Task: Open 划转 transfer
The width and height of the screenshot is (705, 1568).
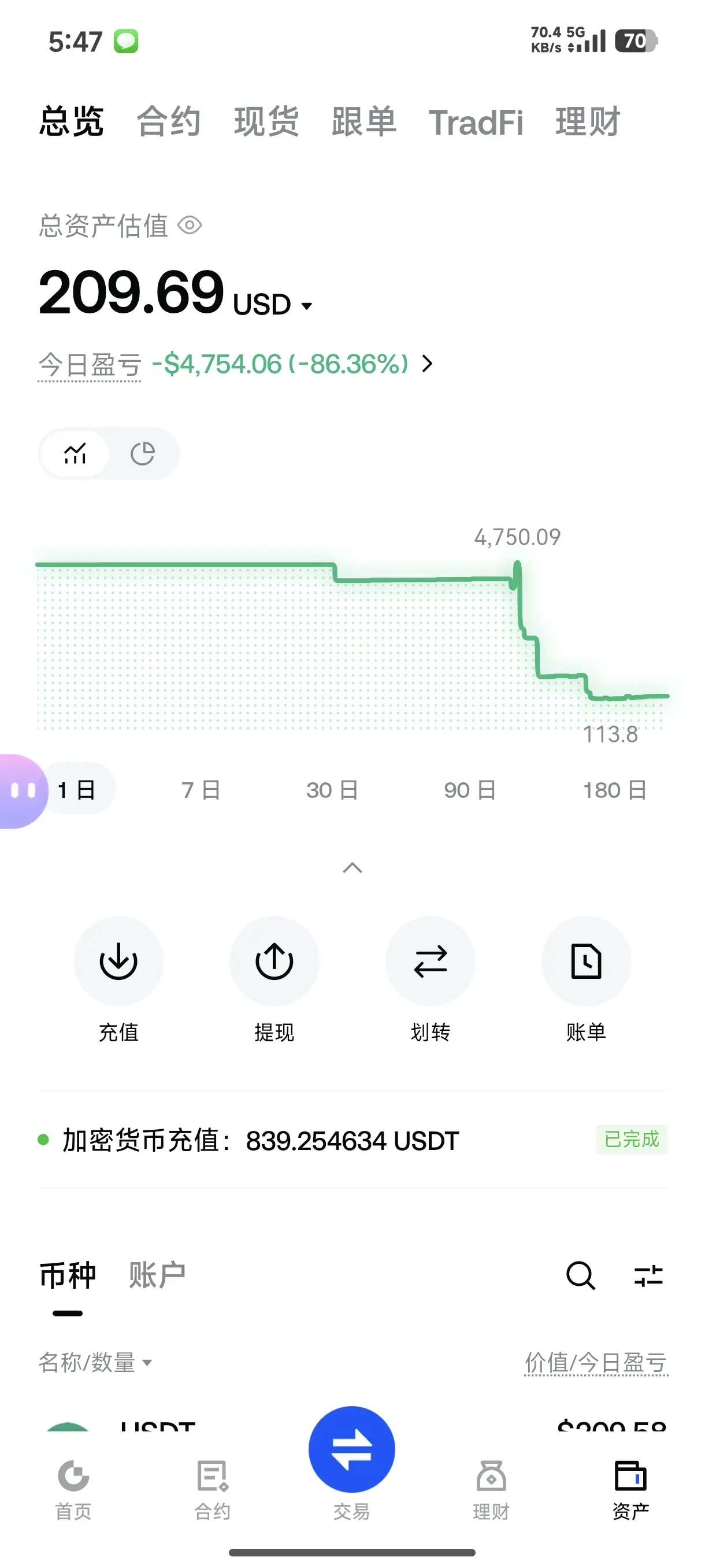Action: click(x=430, y=961)
